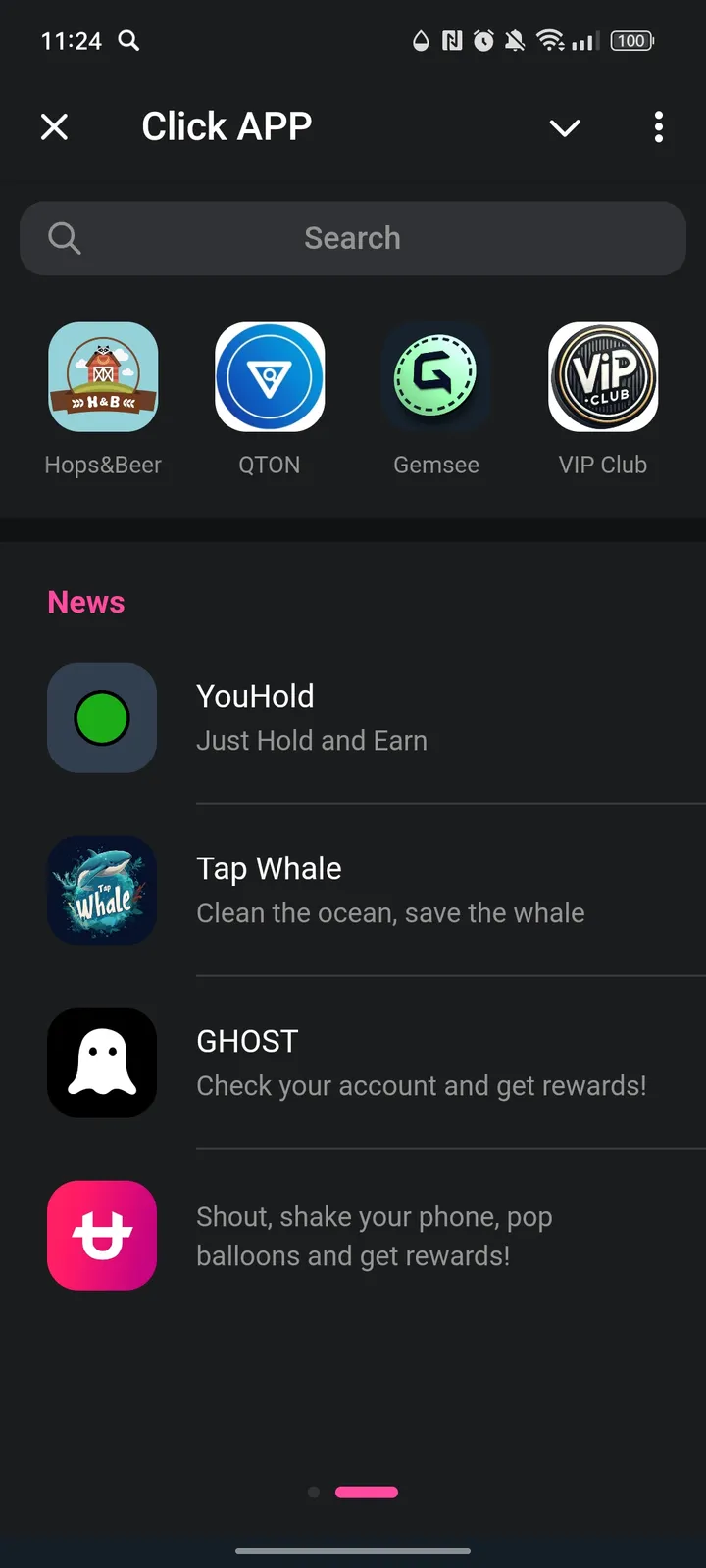This screenshot has height=1568, width=706.
Task: Tap inside the Search field
Action: 353,237
